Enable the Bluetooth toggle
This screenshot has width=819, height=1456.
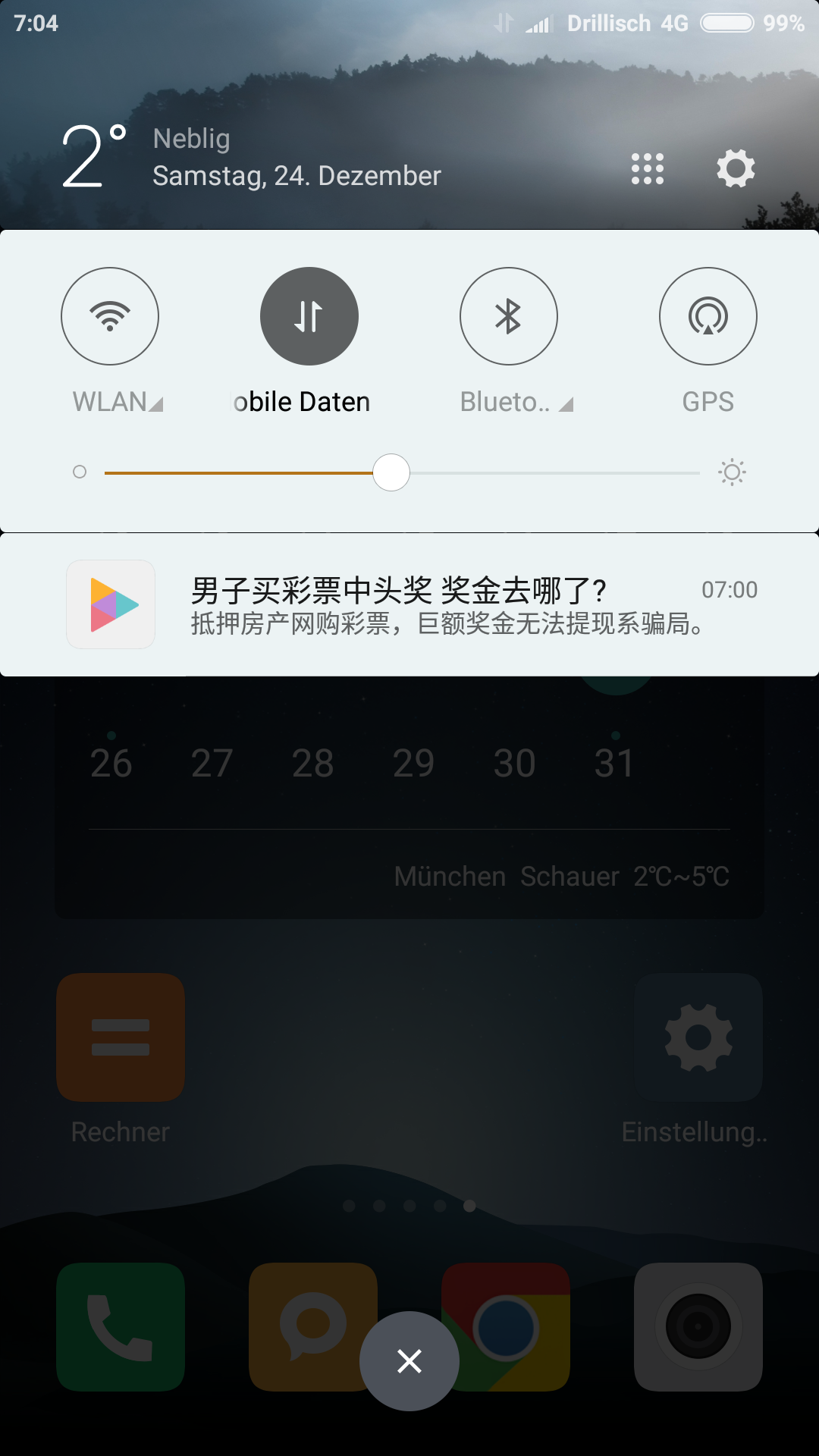pyautogui.click(x=508, y=316)
